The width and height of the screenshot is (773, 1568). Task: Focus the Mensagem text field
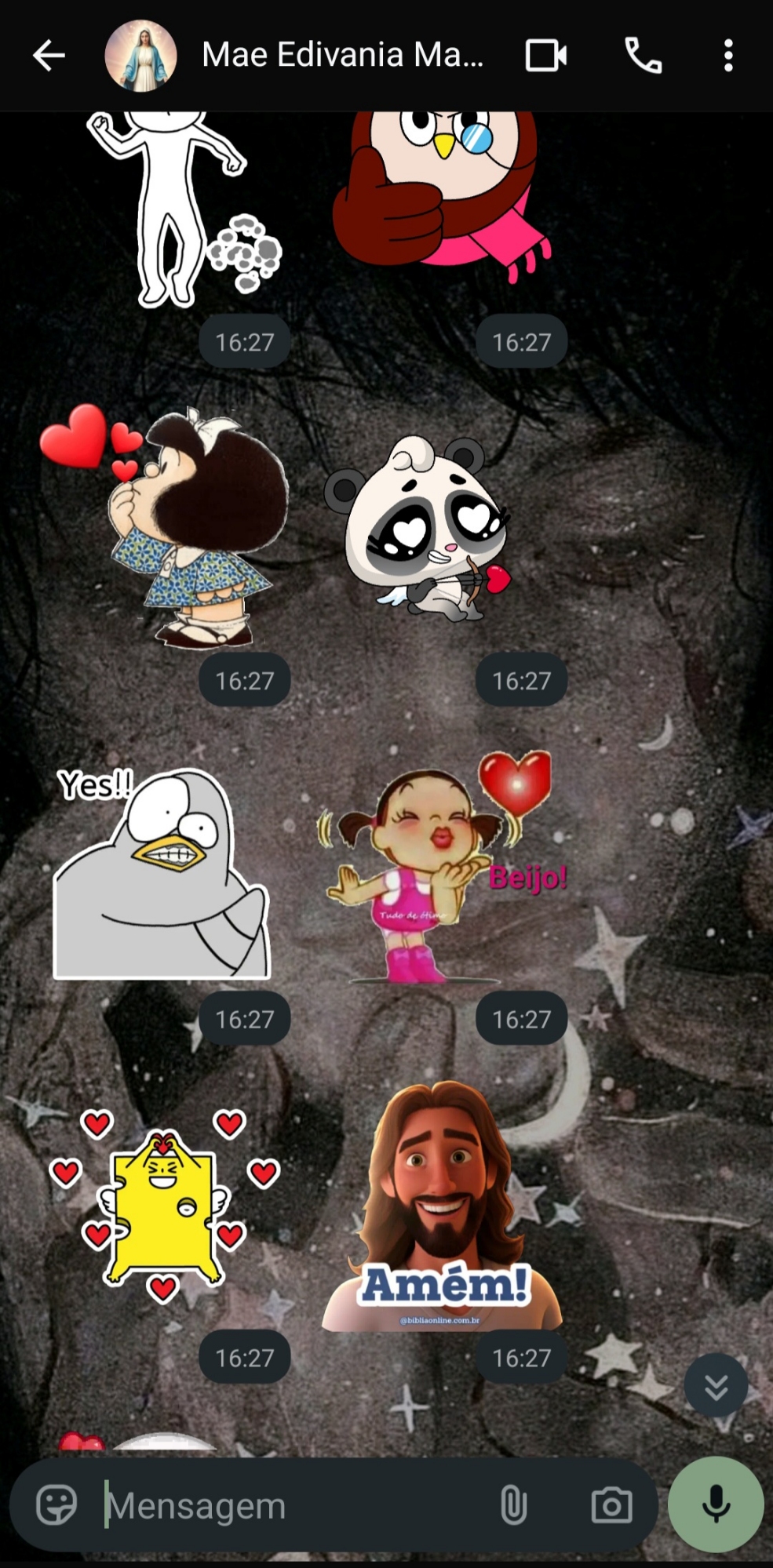tap(298, 1504)
